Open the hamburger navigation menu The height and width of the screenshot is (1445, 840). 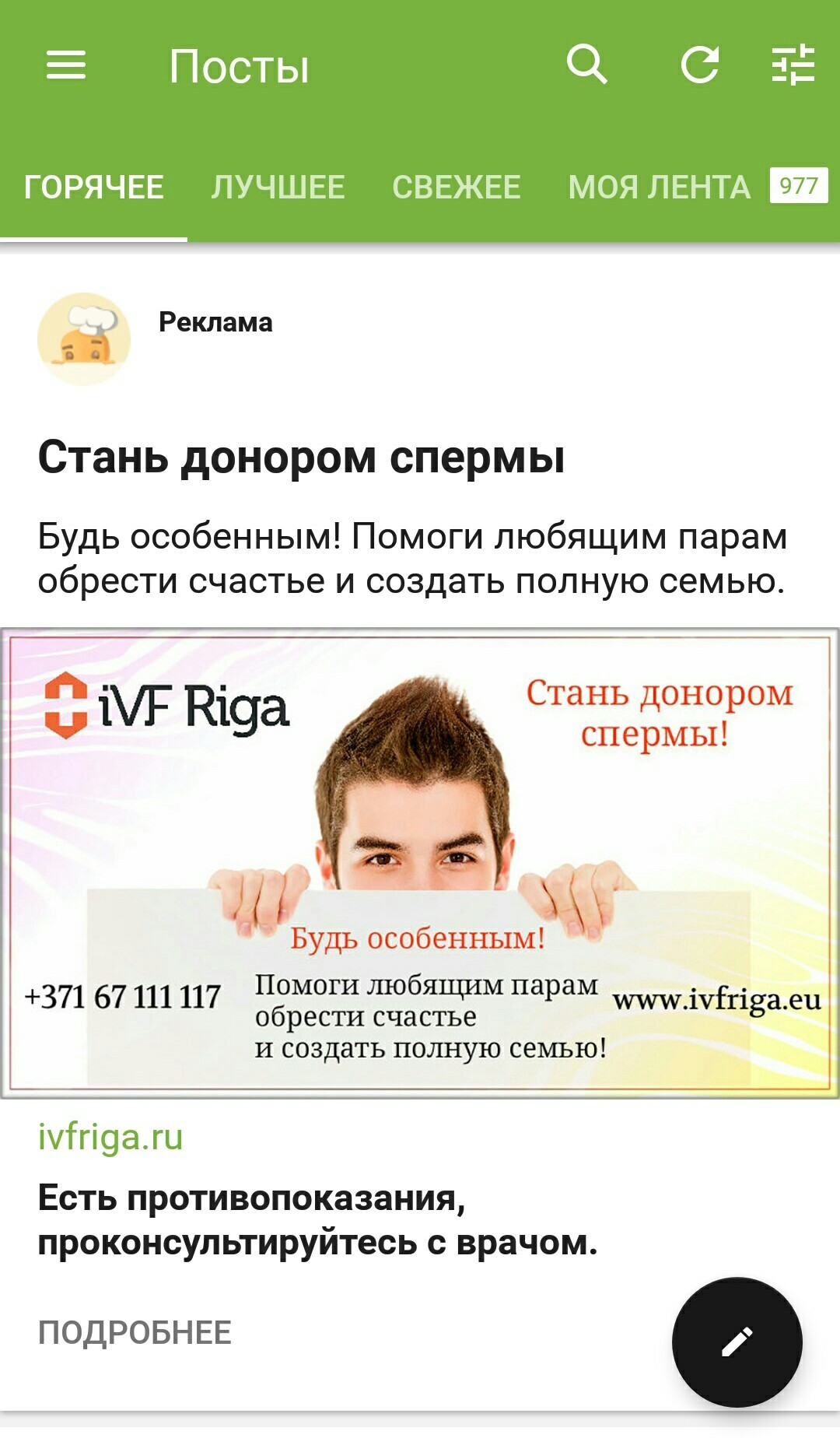point(66,65)
